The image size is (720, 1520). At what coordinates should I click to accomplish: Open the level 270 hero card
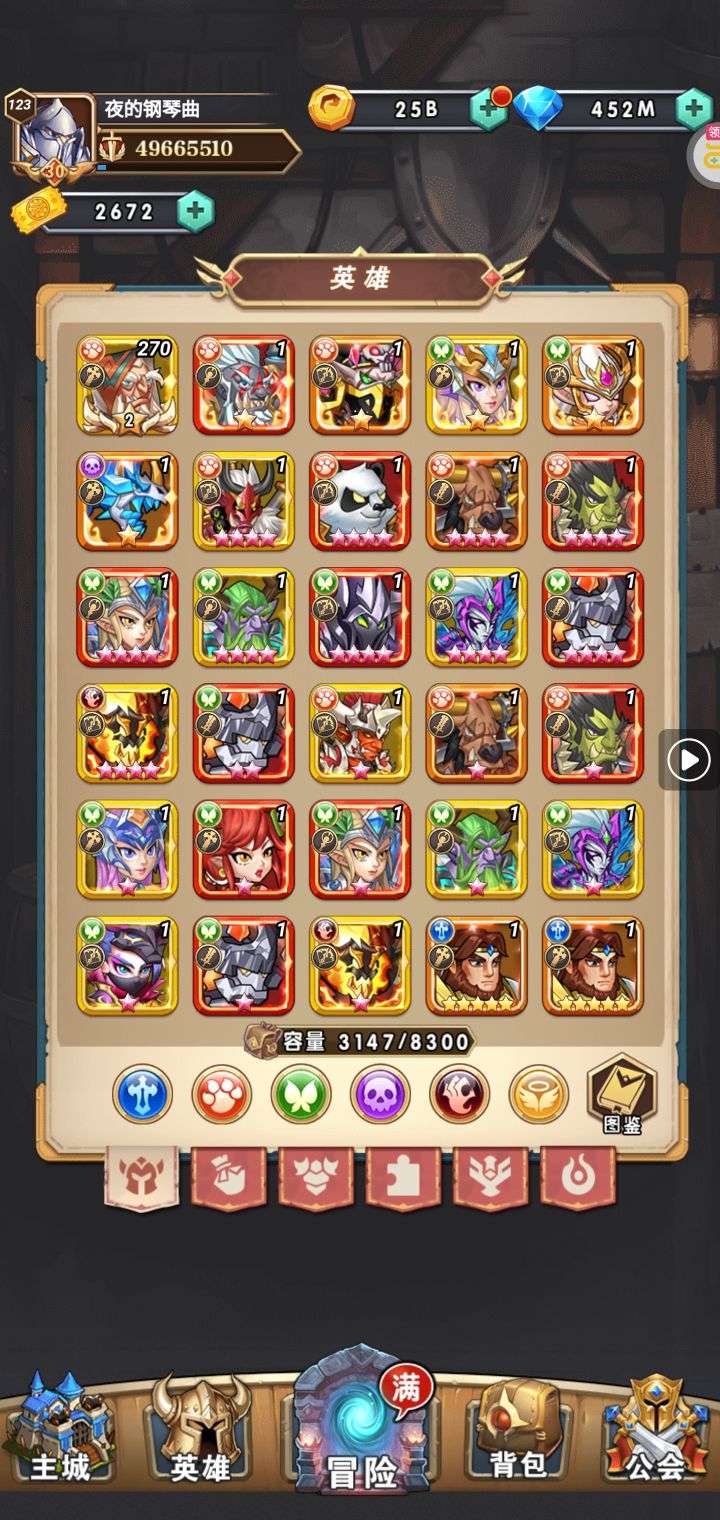point(127,385)
